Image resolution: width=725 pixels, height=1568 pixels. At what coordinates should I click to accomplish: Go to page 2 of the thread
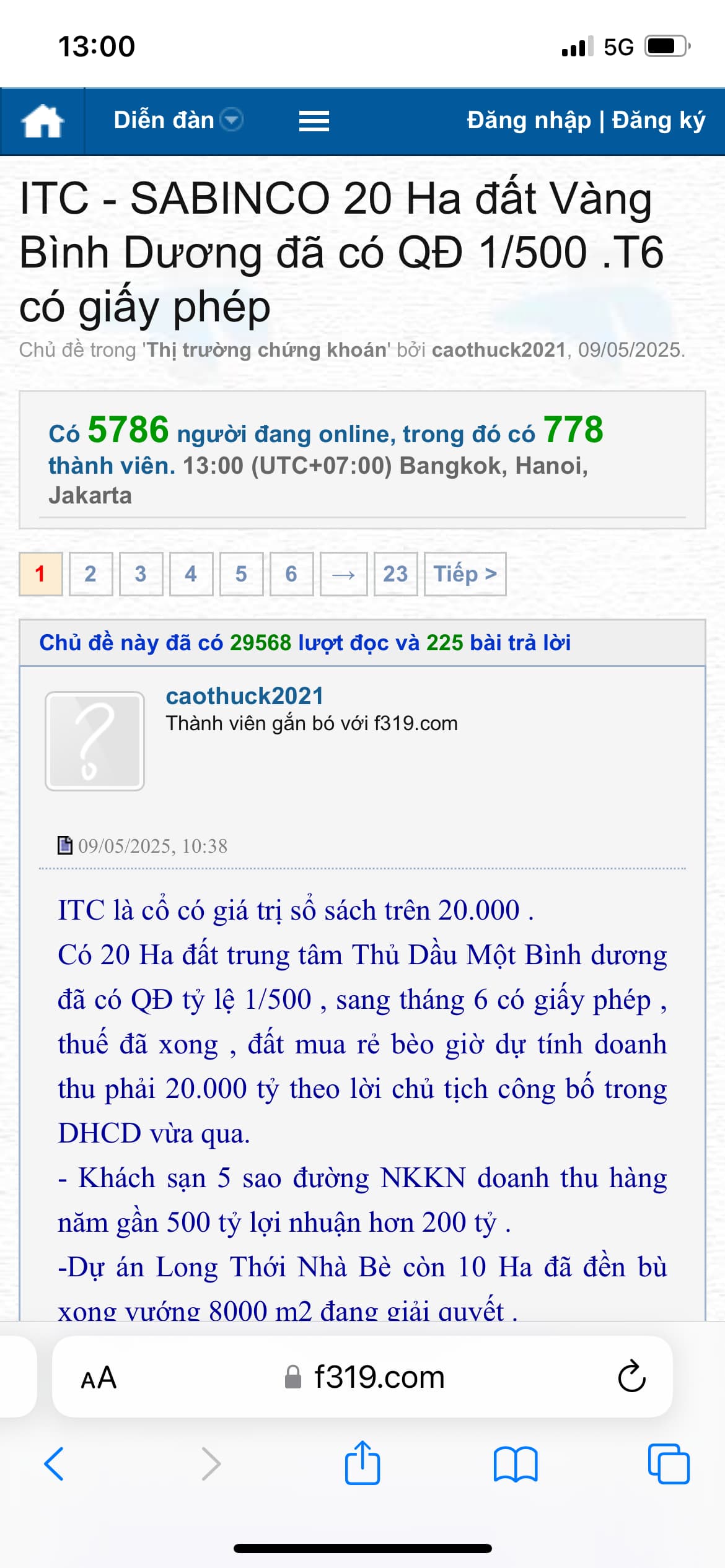click(90, 574)
